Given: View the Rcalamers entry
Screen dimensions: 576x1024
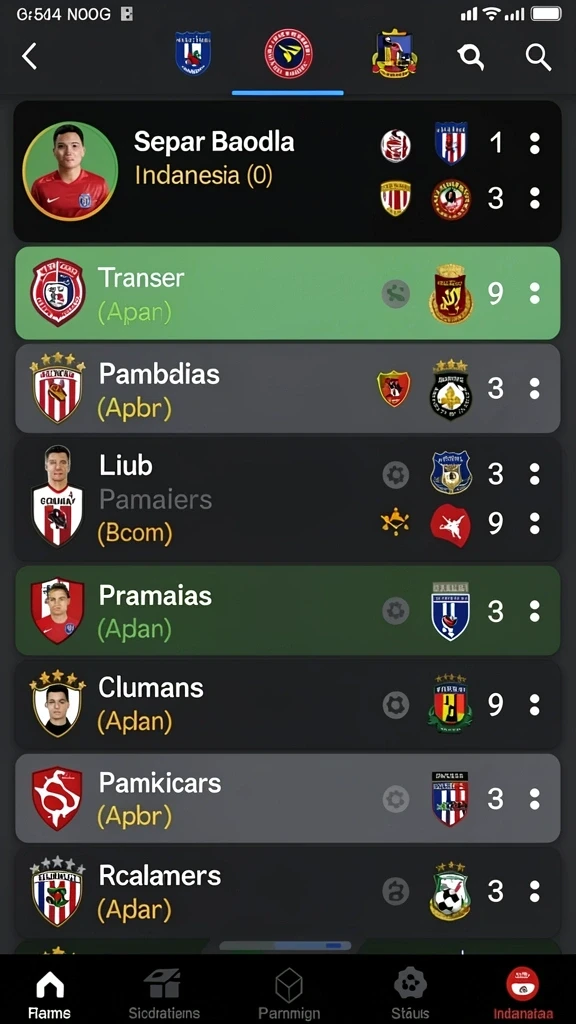Looking at the screenshot, I should pos(287,891).
